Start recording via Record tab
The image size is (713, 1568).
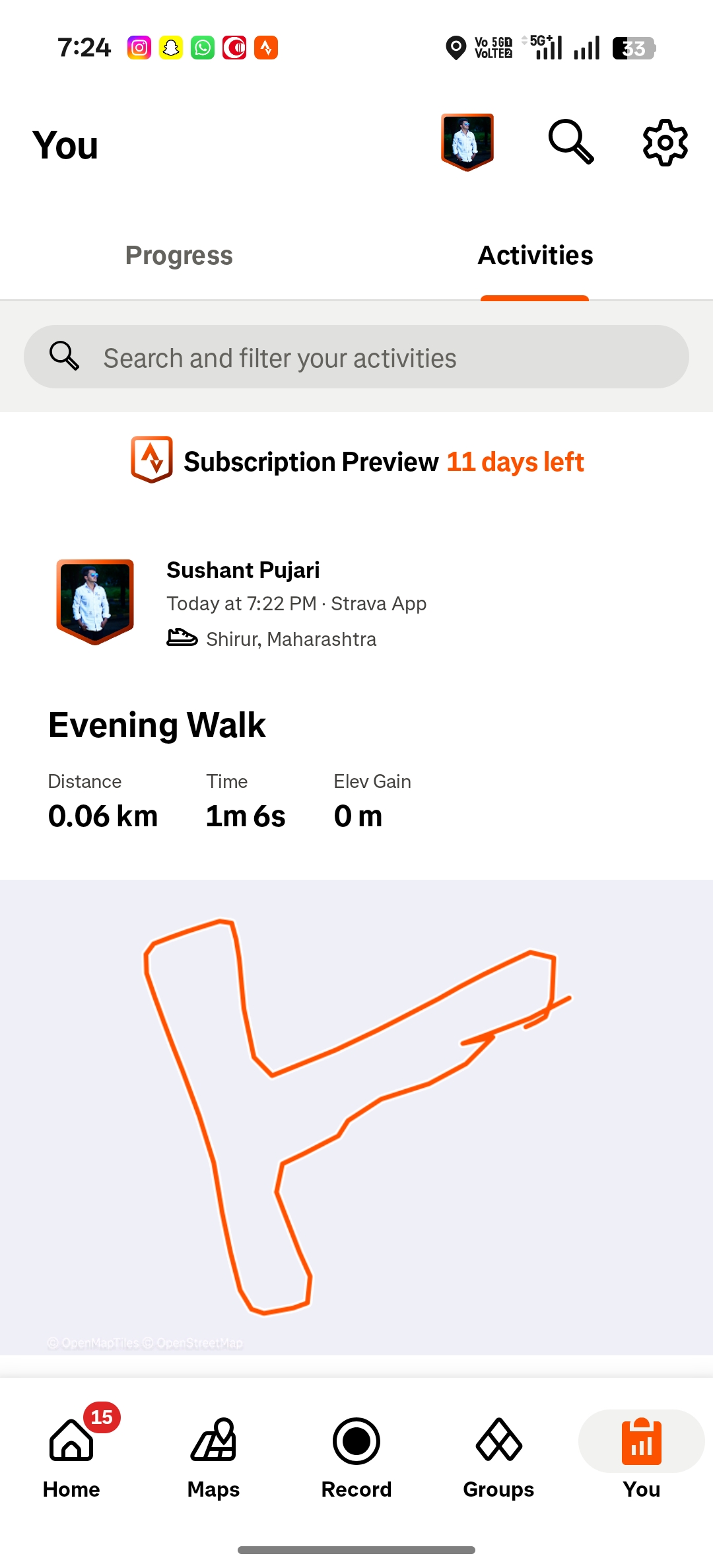coord(356,1453)
